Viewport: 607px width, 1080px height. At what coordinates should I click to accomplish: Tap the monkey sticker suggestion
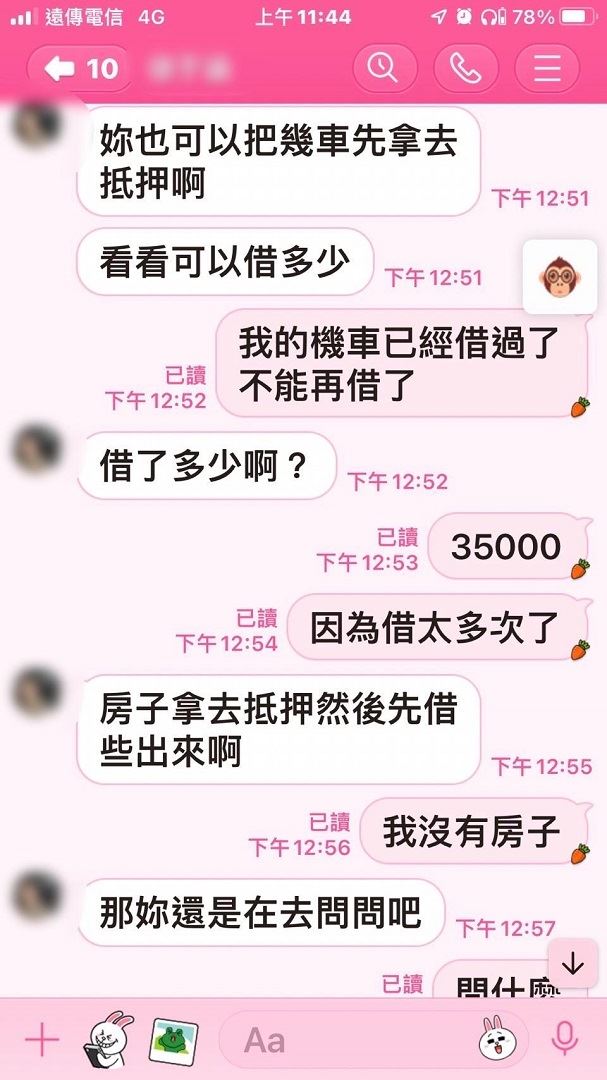pyautogui.click(x=553, y=276)
